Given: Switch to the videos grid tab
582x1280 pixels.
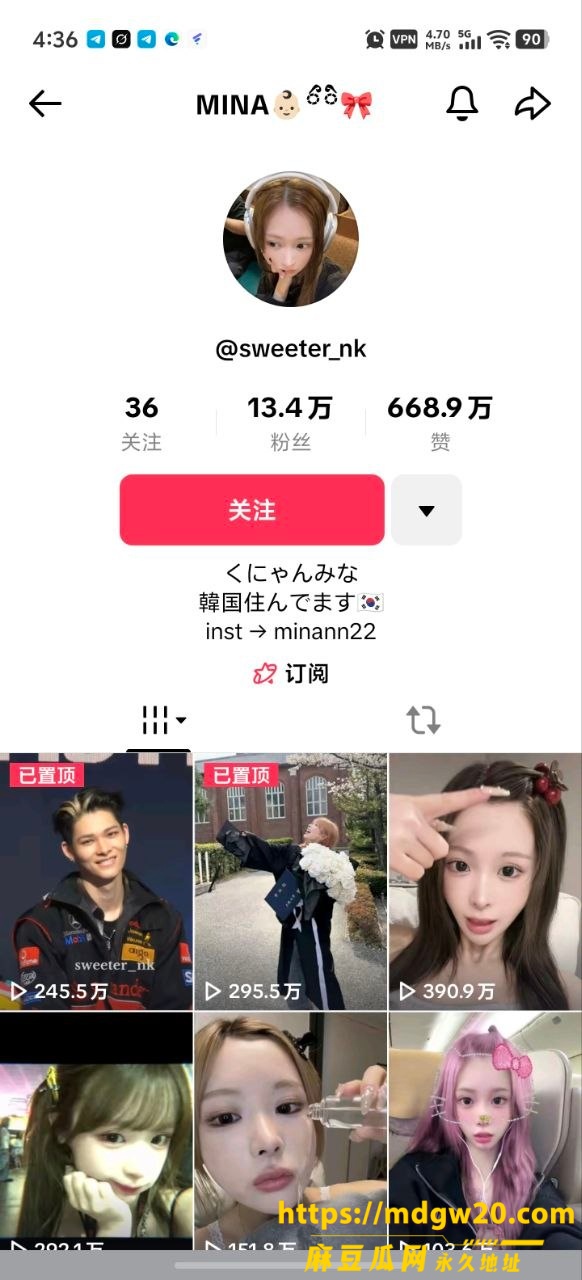Looking at the screenshot, I should 158,720.
